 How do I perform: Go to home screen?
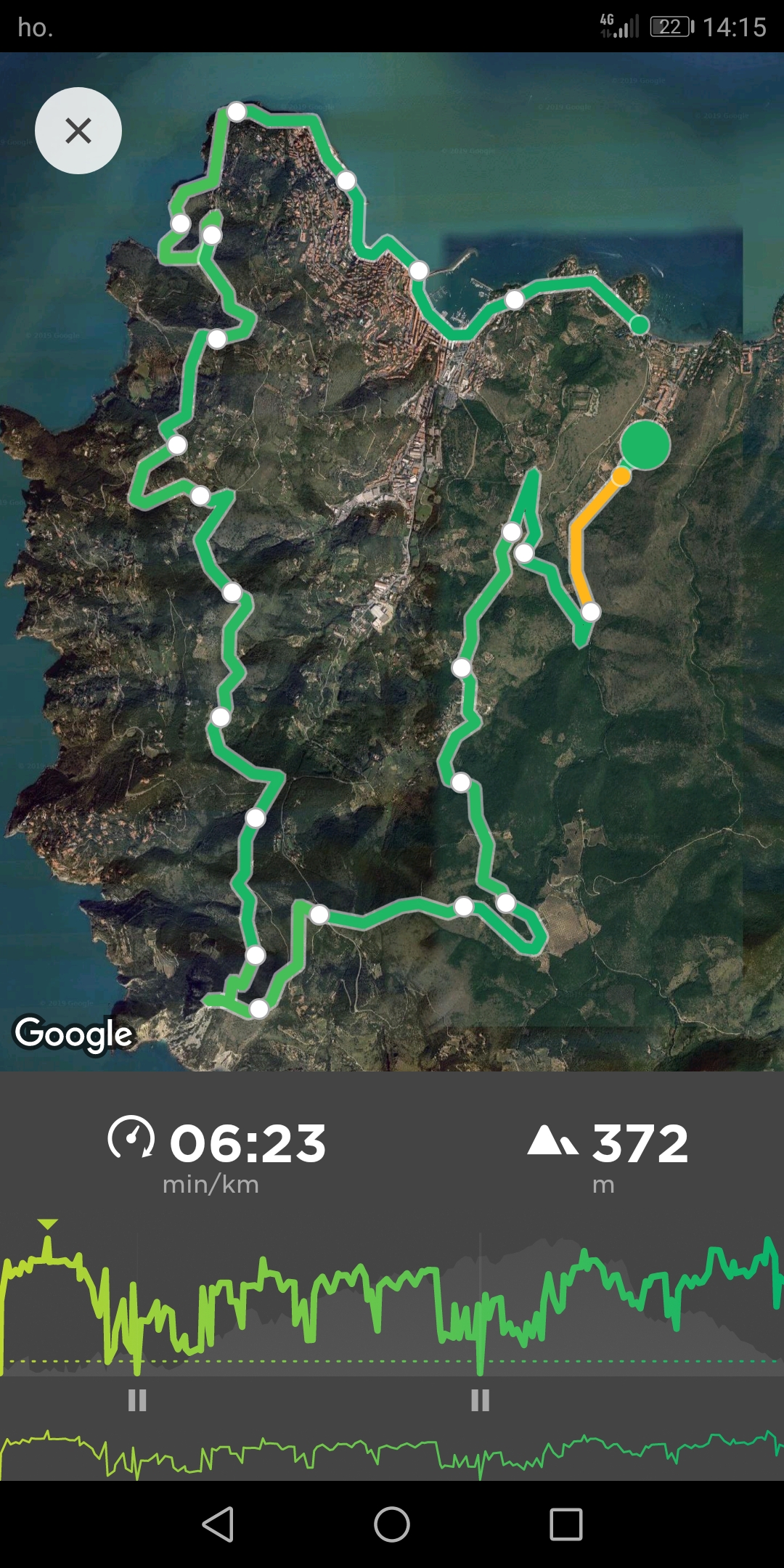tap(392, 1524)
